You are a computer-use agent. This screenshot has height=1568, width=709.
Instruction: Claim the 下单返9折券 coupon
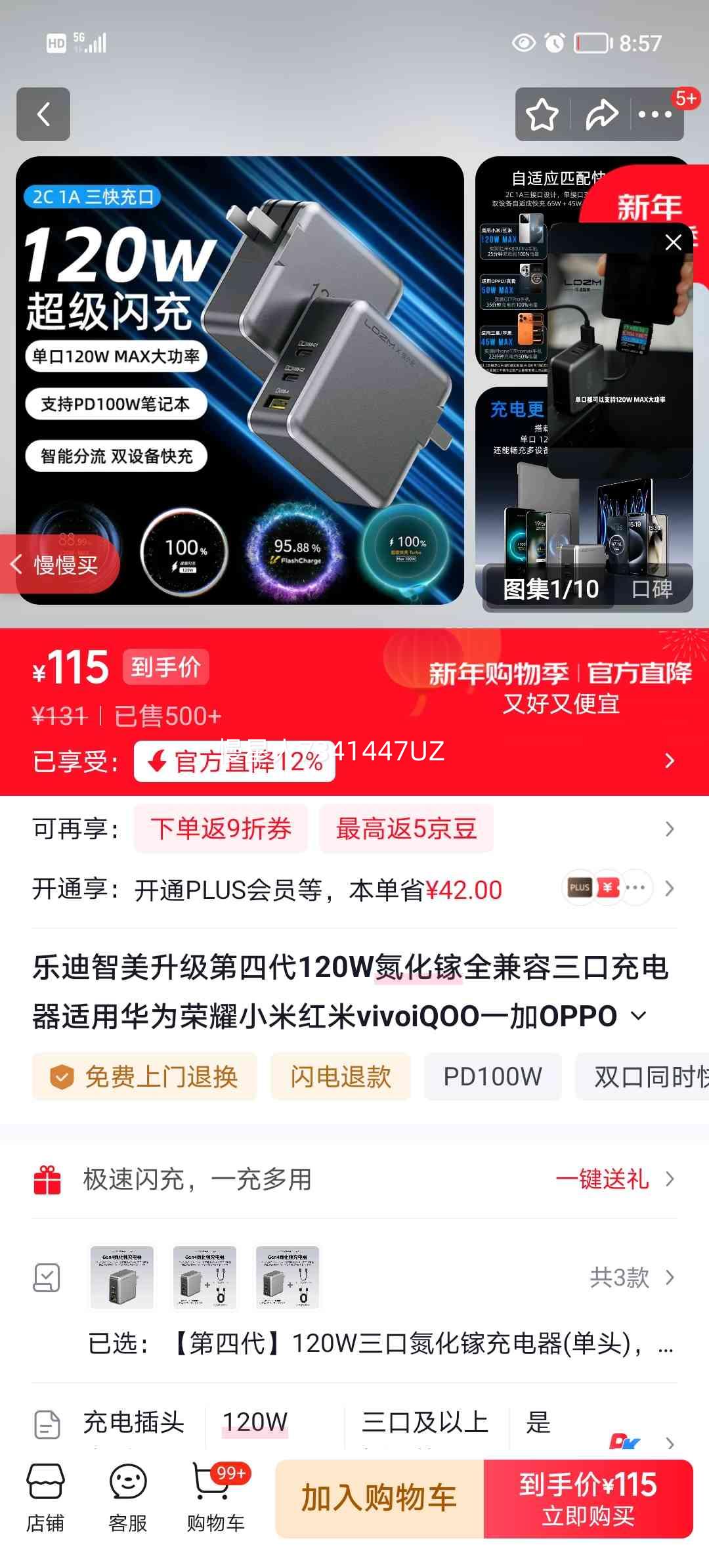tap(221, 829)
